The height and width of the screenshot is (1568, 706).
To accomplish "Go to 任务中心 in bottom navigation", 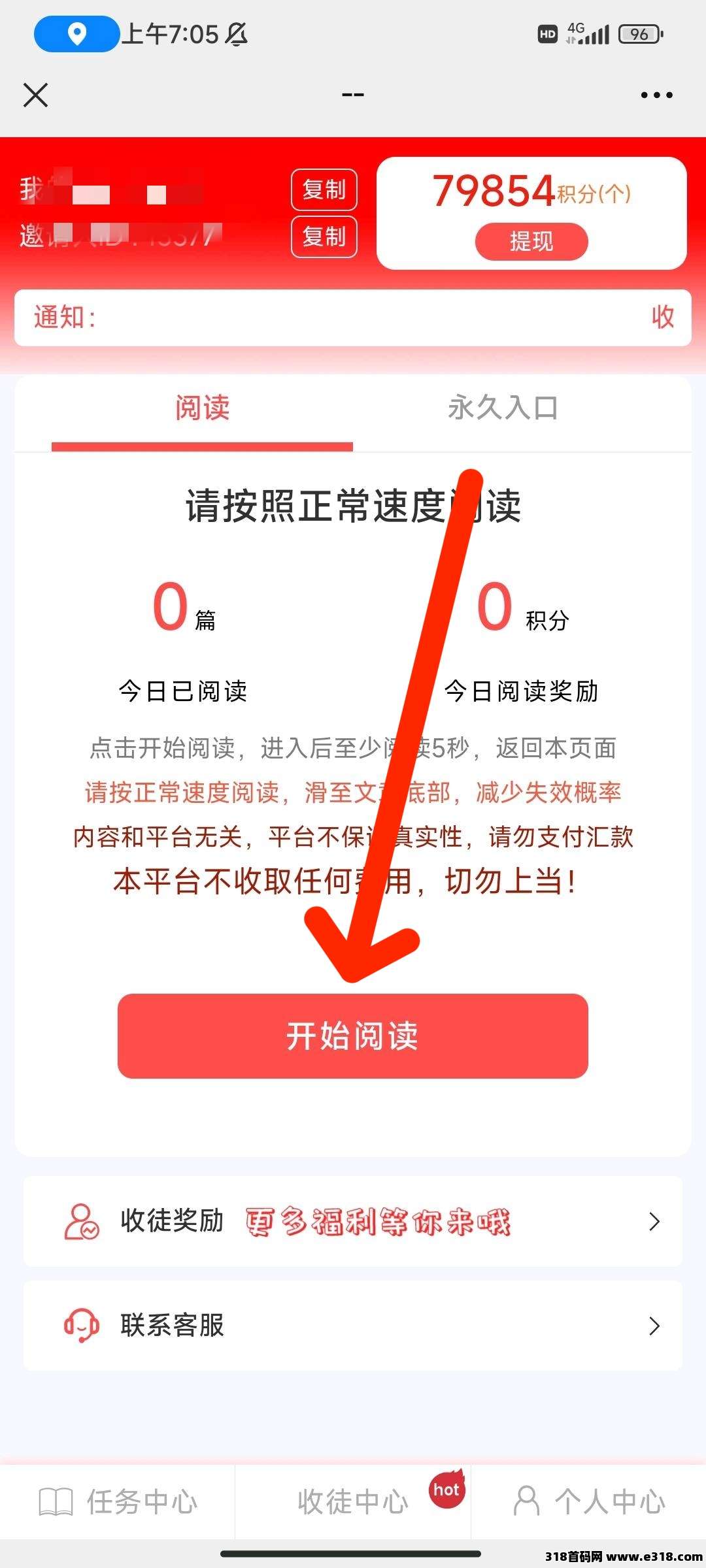I will coord(118,1501).
